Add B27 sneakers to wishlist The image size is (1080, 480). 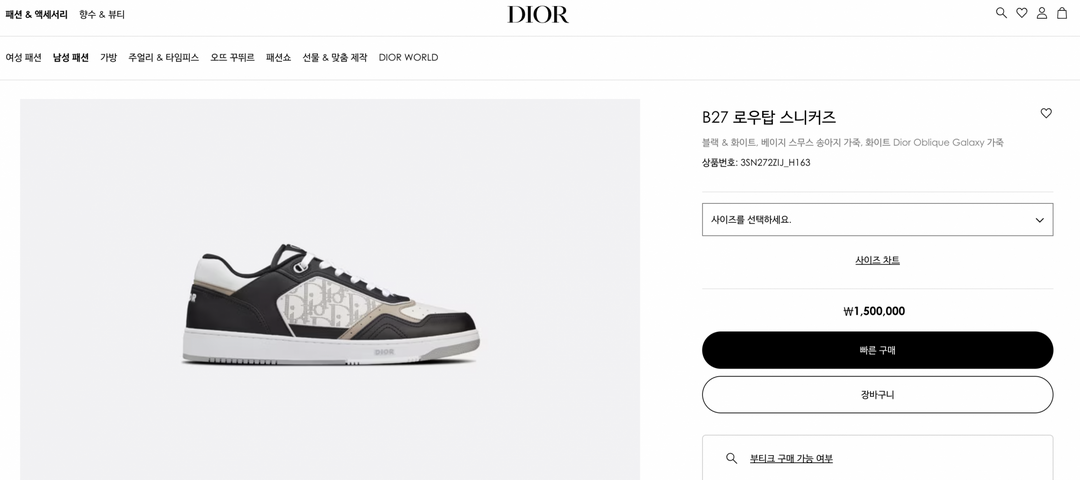[1046, 113]
